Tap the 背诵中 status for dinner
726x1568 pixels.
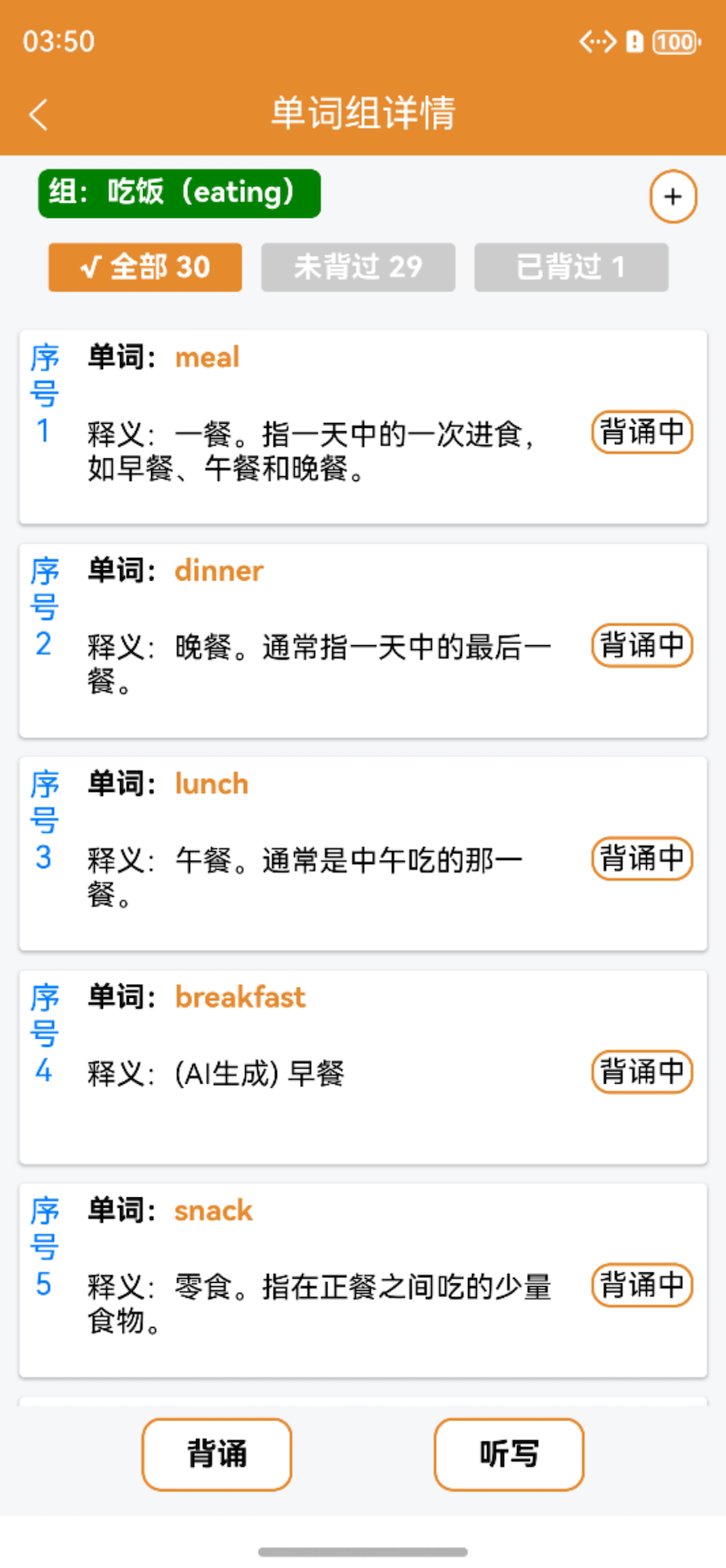pyautogui.click(x=642, y=645)
